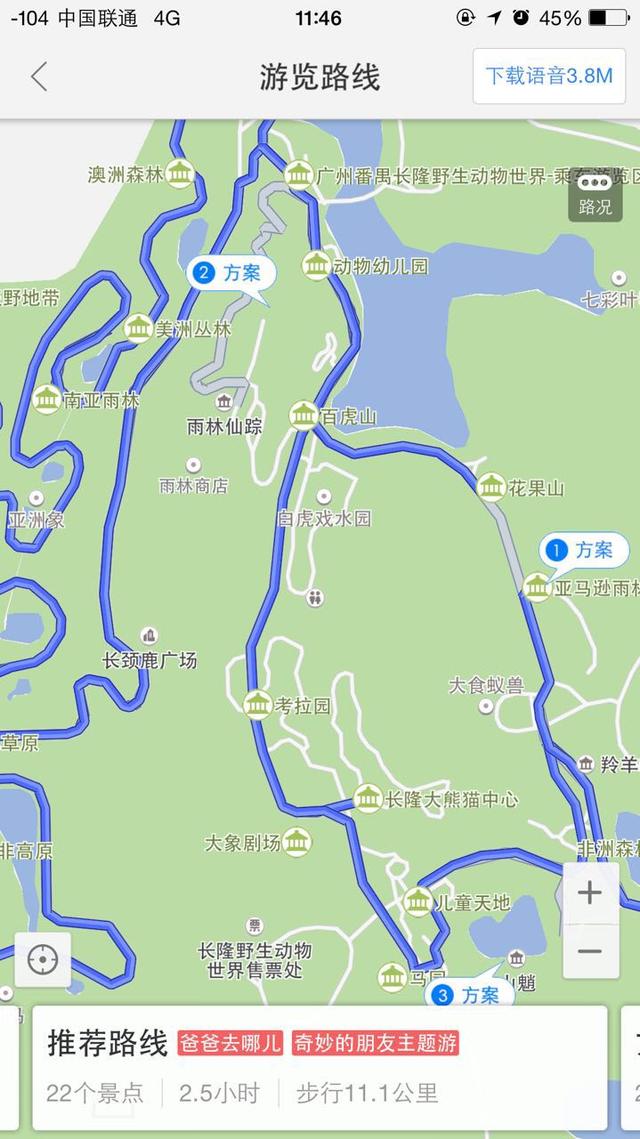Open the 大象剧场 marker
This screenshot has height=1139, width=640.
click(296, 843)
